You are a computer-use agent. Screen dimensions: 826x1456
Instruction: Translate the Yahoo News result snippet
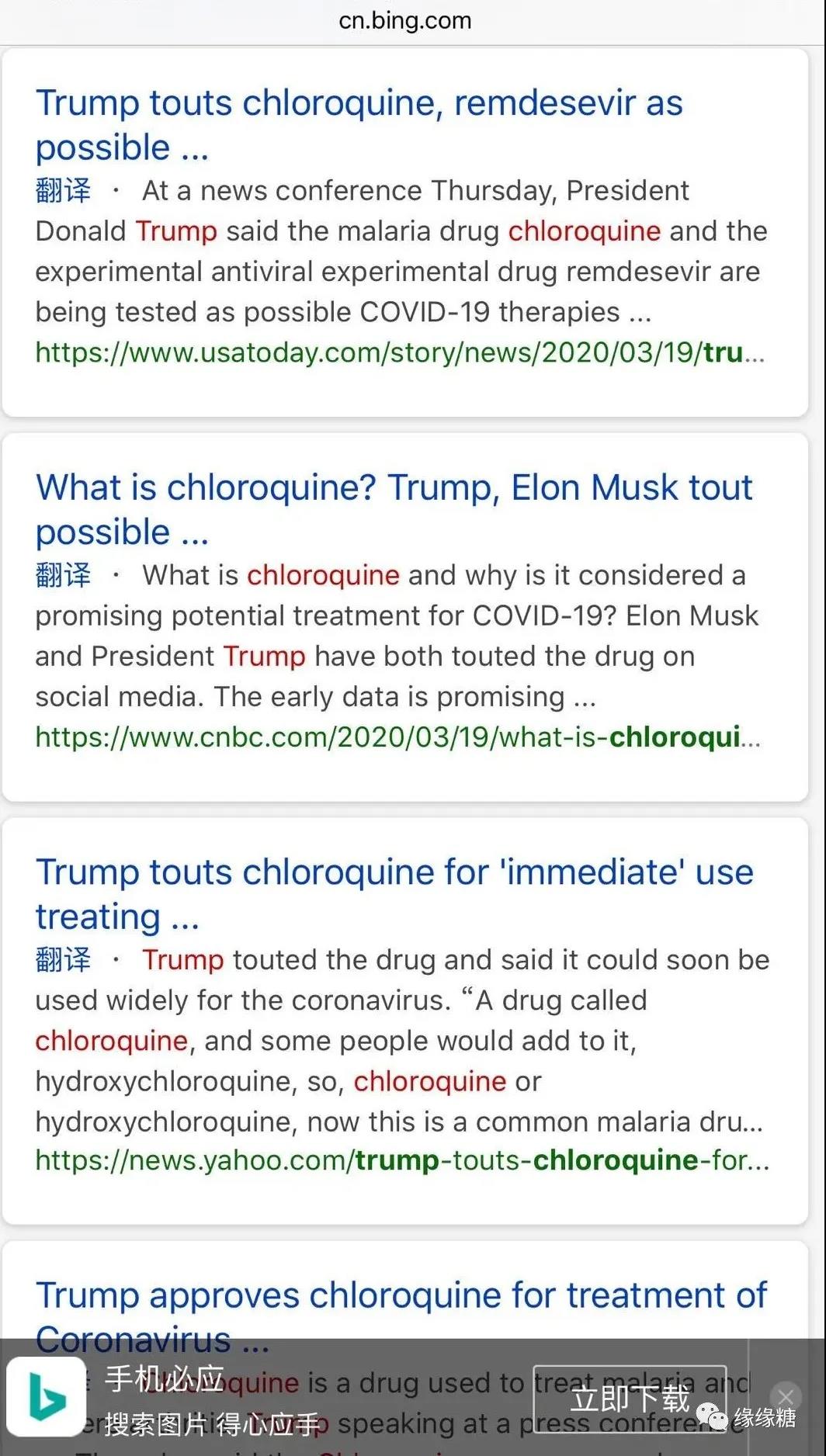pyautogui.click(x=63, y=960)
